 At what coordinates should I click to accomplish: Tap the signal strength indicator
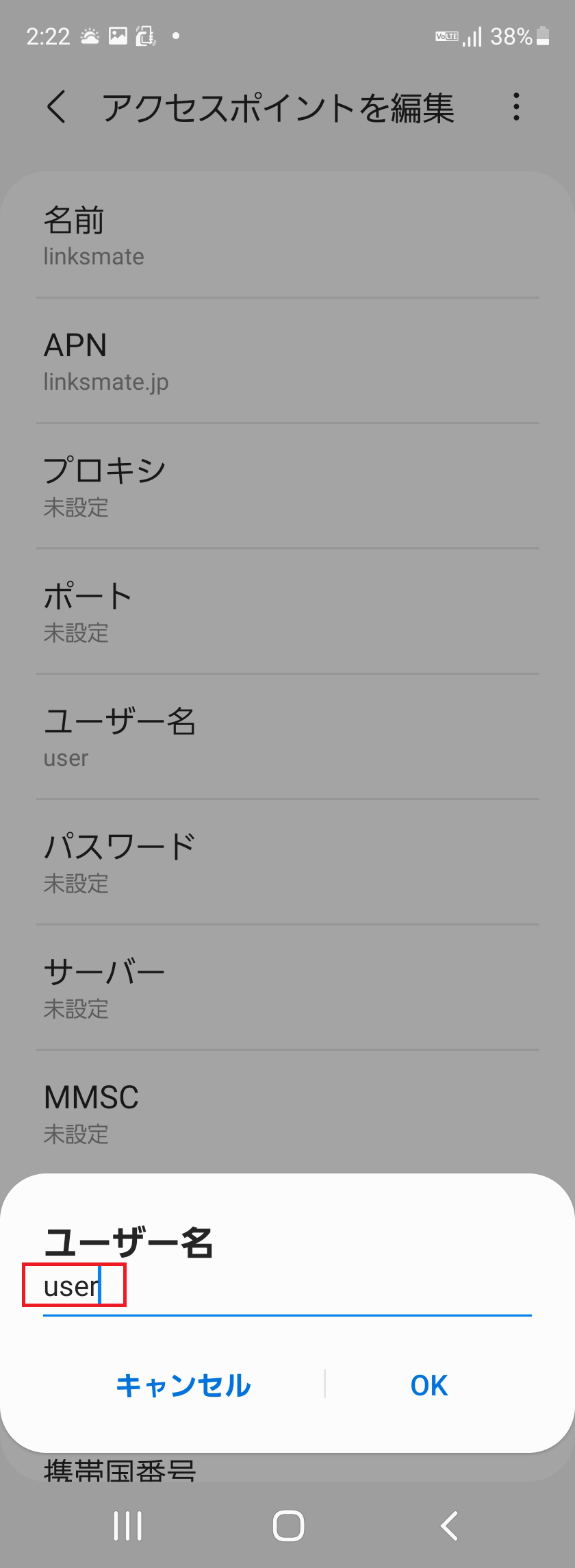[474, 36]
